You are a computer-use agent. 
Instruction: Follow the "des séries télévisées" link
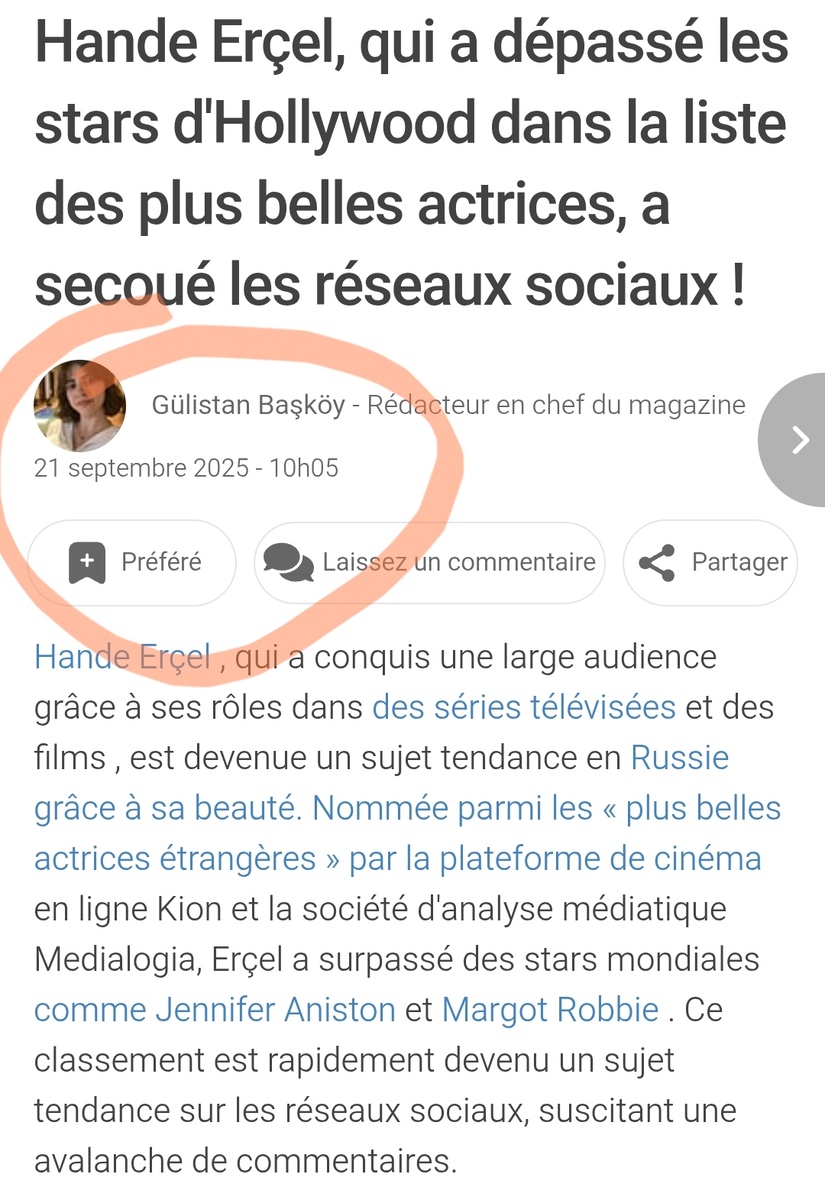click(523, 707)
